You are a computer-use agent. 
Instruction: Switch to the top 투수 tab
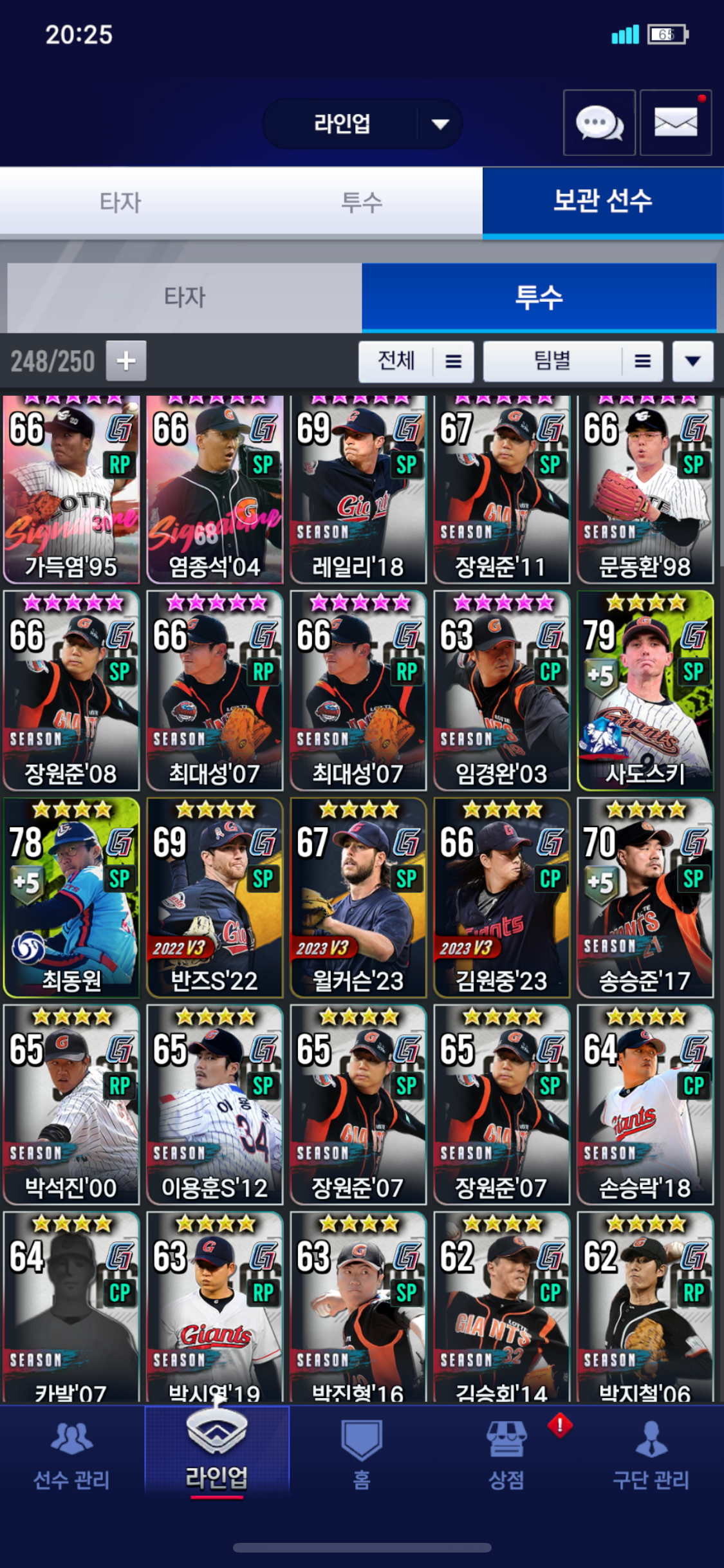pyautogui.click(x=362, y=202)
